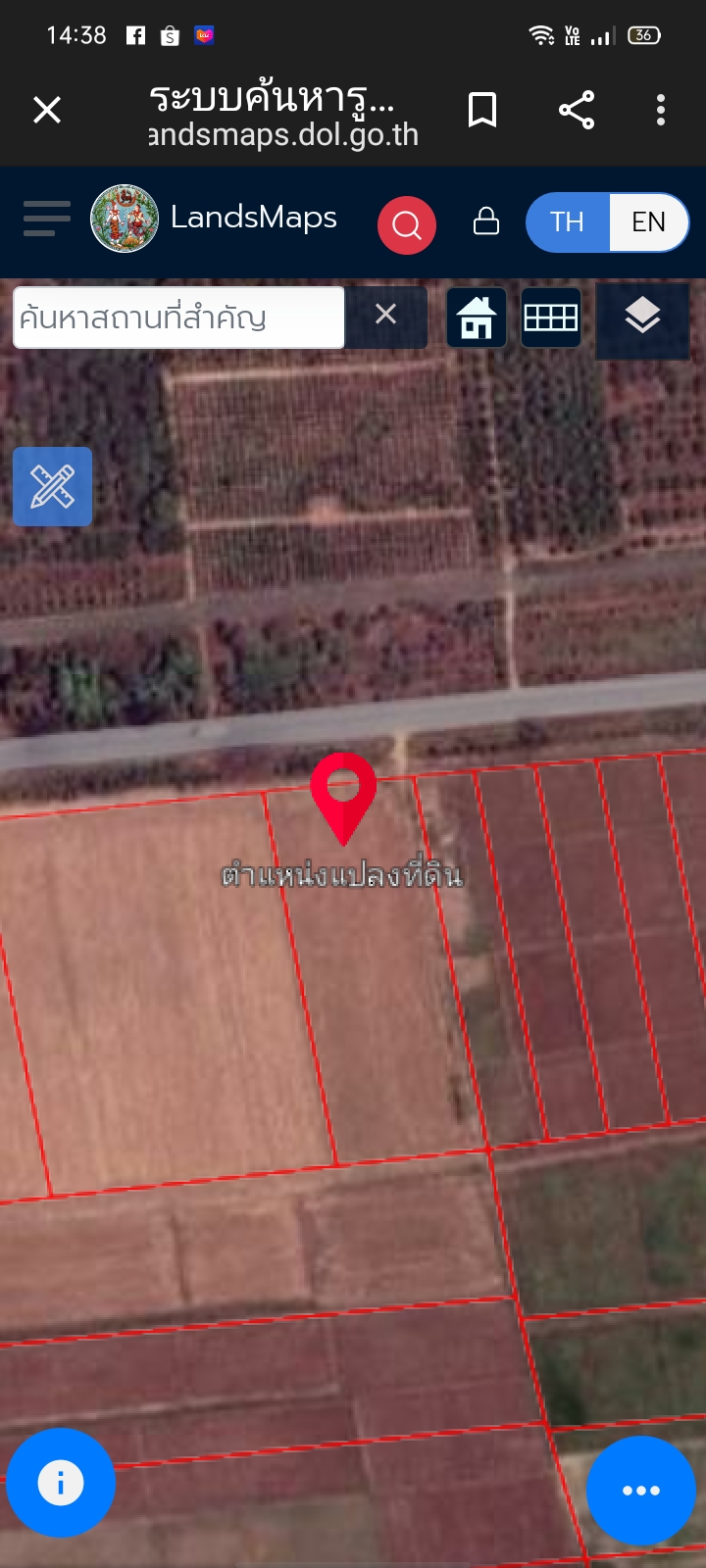Close the browser tab with X
706x1568 pixels.
point(47,110)
